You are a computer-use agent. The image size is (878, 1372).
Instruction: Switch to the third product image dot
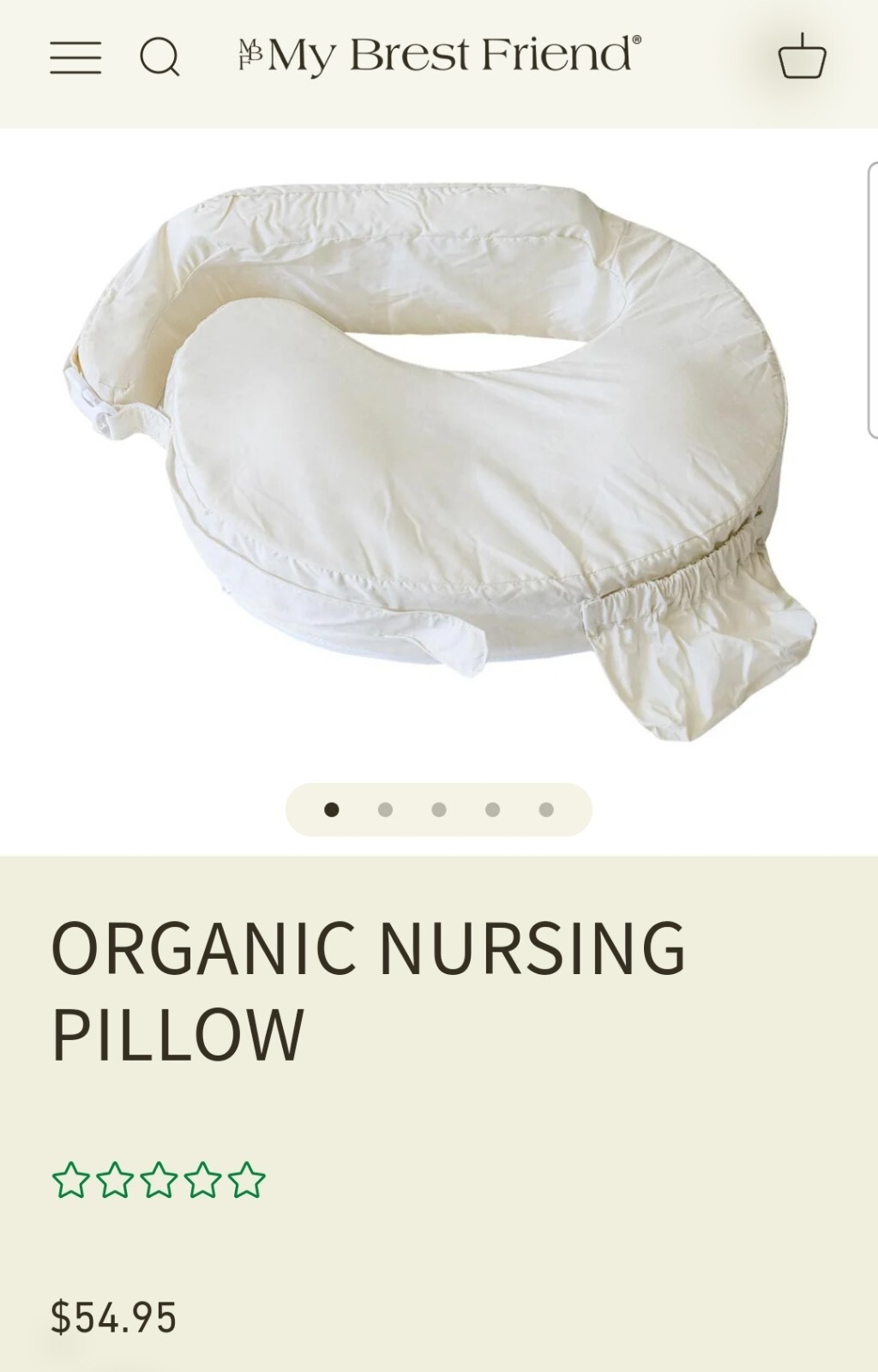click(x=438, y=807)
